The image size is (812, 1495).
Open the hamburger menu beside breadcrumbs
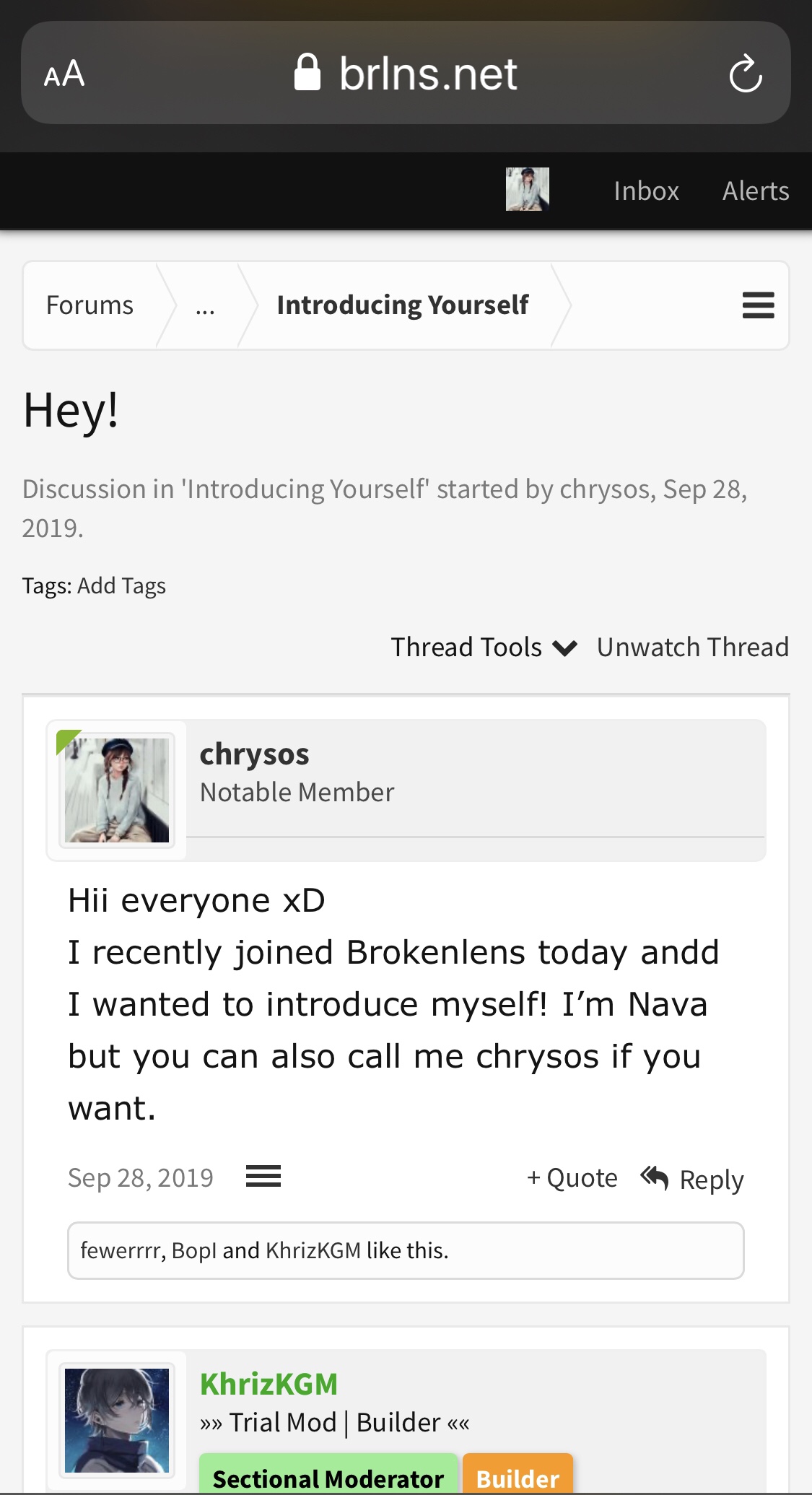pos(758,305)
